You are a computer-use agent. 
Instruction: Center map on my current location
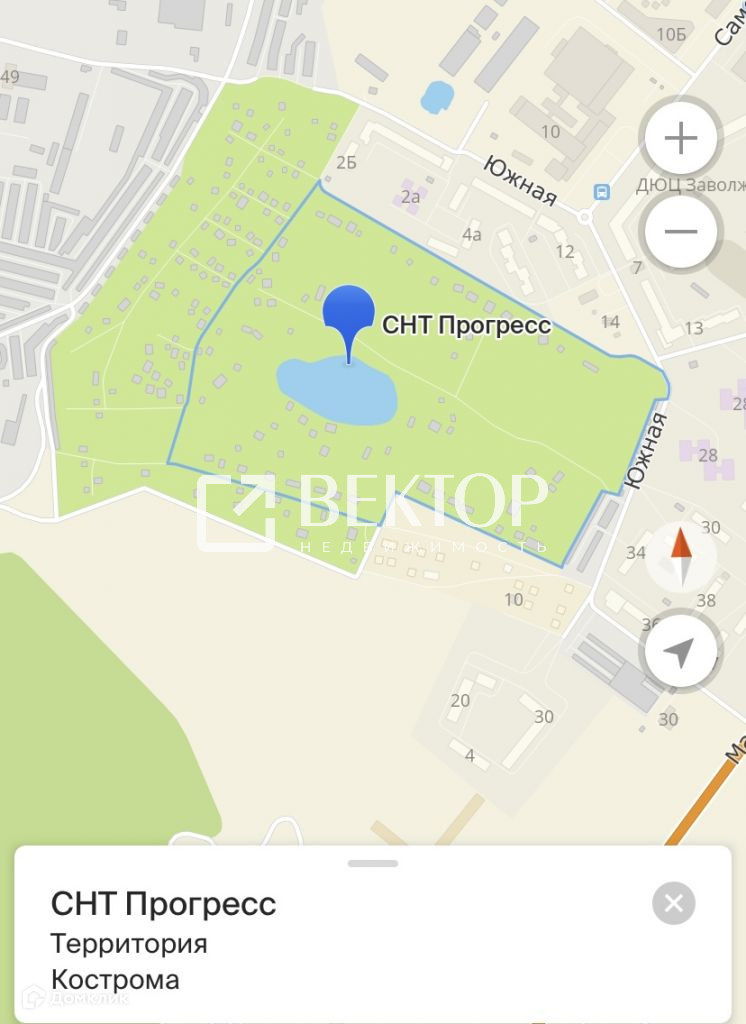(x=681, y=653)
